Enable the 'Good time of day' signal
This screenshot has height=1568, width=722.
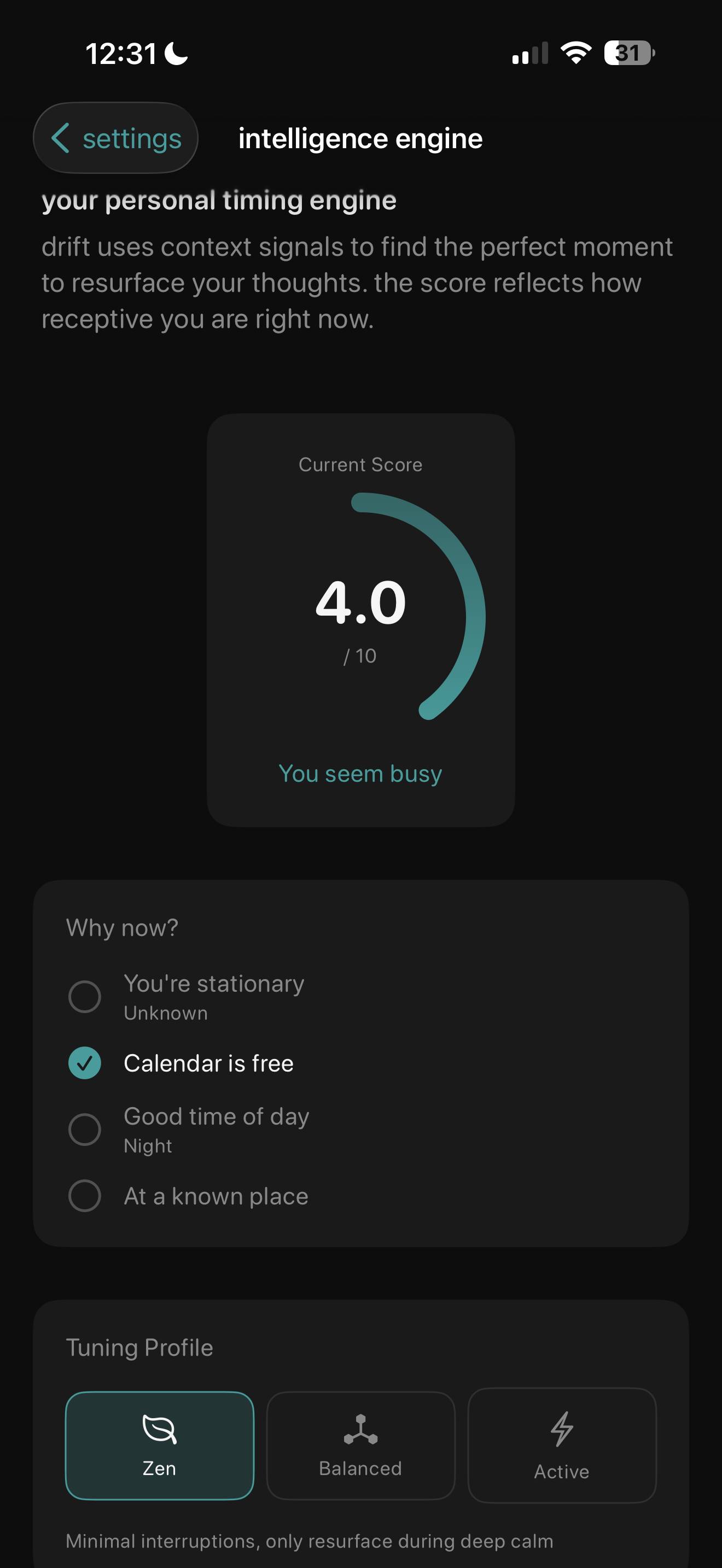[85, 1129]
